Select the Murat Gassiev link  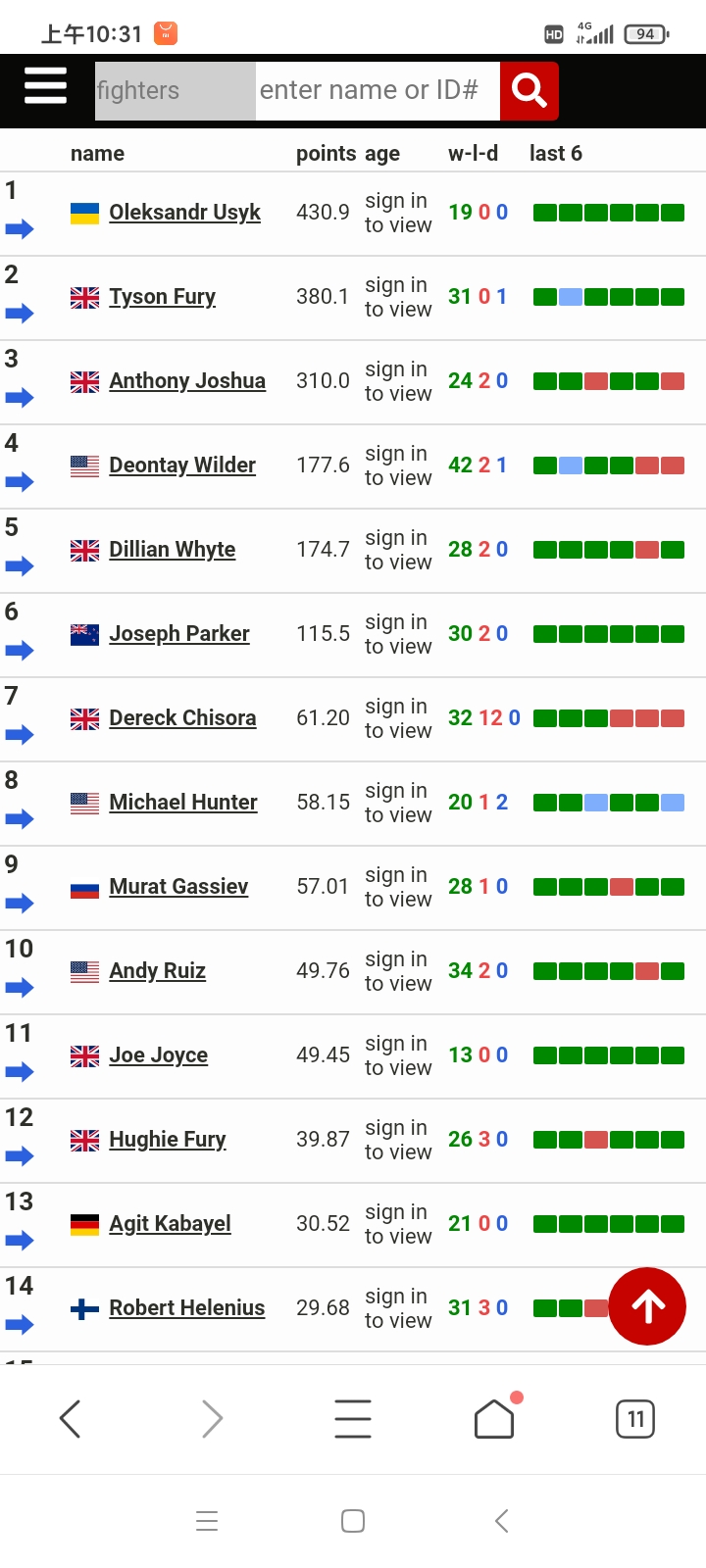(x=178, y=887)
